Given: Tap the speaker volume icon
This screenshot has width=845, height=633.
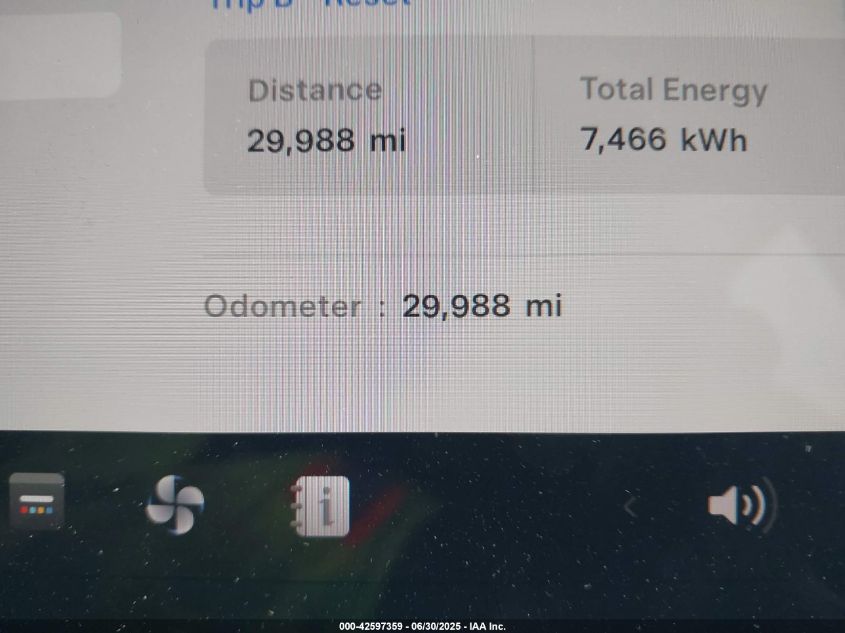Looking at the screenshot, I should point(738,506).
